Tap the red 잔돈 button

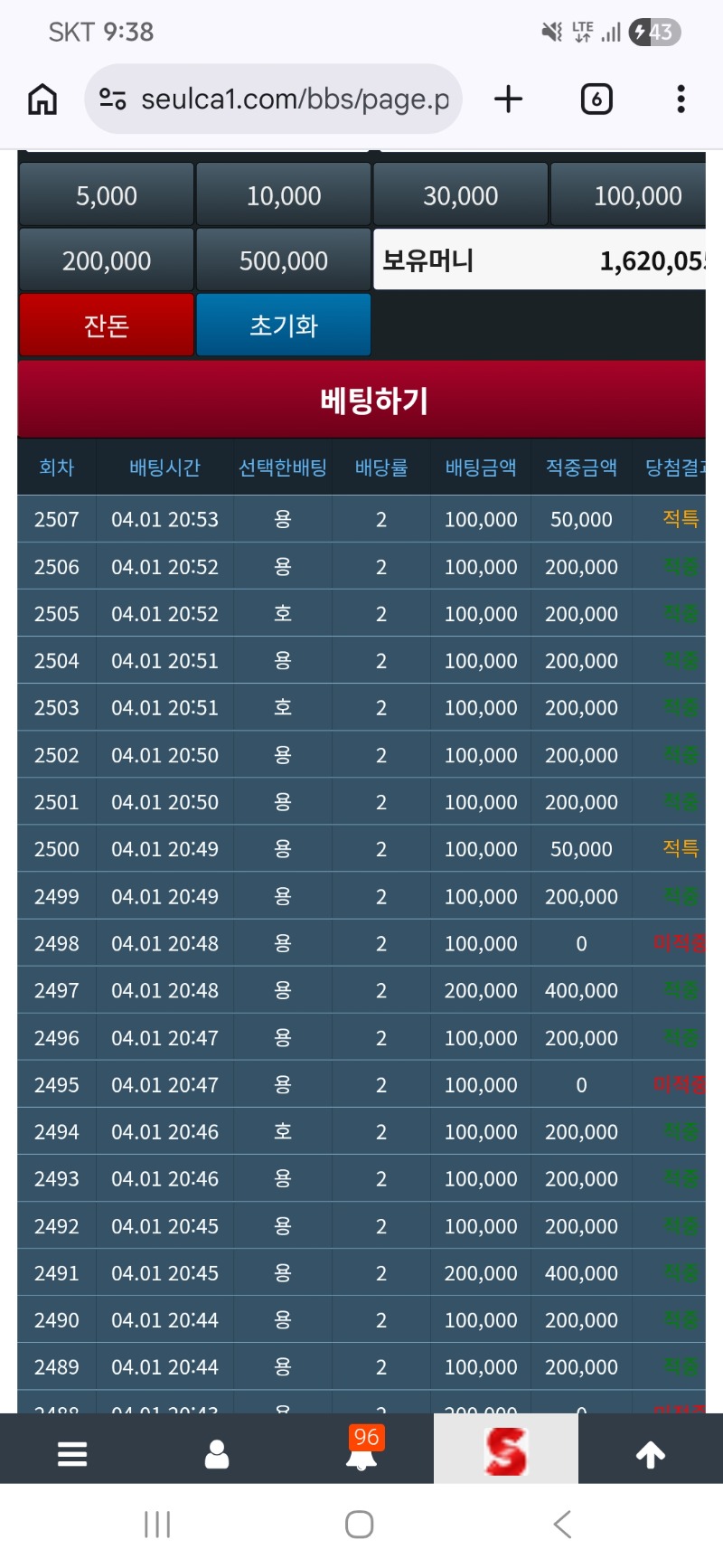tap(107, 326)
